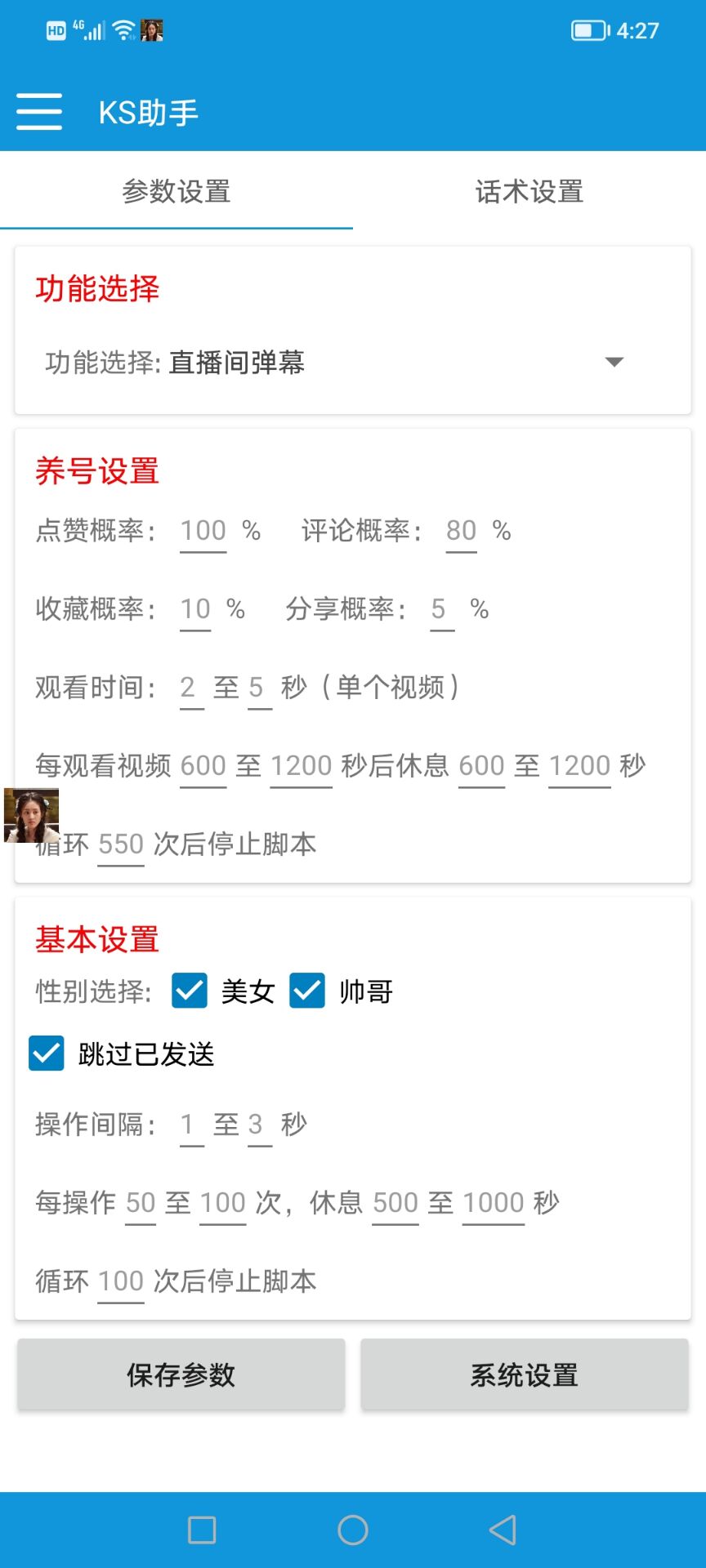Tap the floating avatar thumbnail overlay
The image size is (706, 1568).
point(33,813)
